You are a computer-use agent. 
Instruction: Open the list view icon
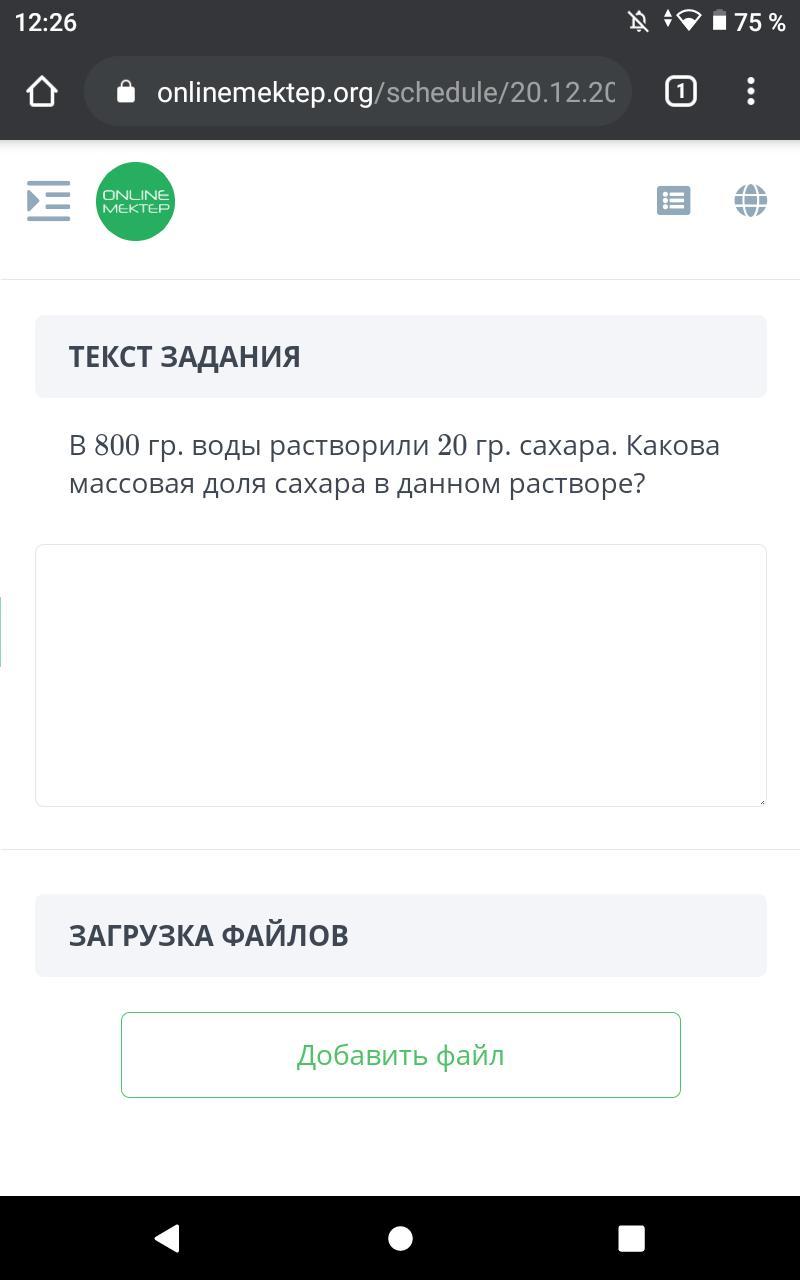[673, 201]
